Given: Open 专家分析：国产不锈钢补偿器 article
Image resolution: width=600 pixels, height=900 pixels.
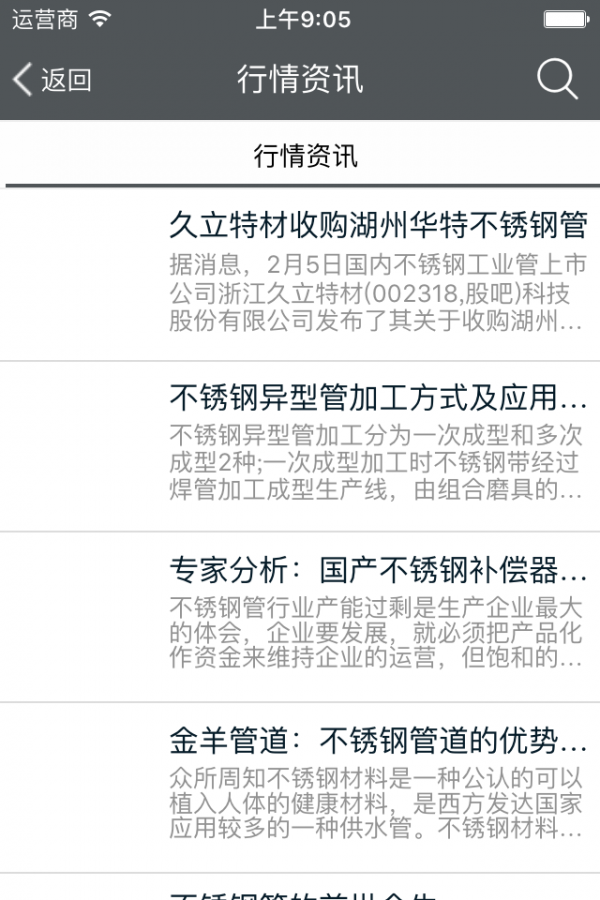Looking at the screenshot, I should [377, 570].
